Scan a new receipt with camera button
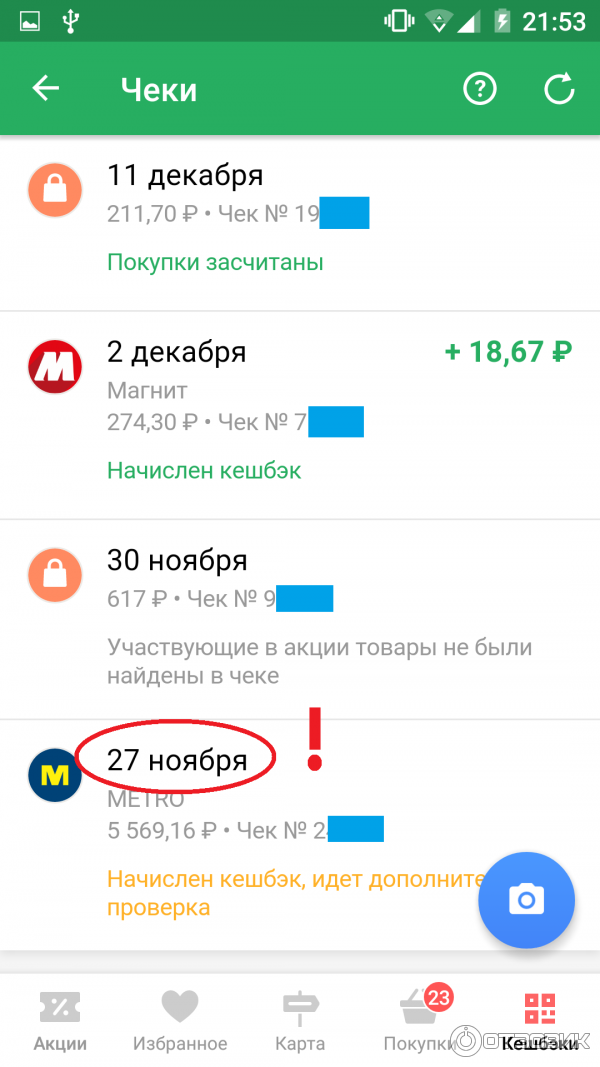 pos(526,901)
